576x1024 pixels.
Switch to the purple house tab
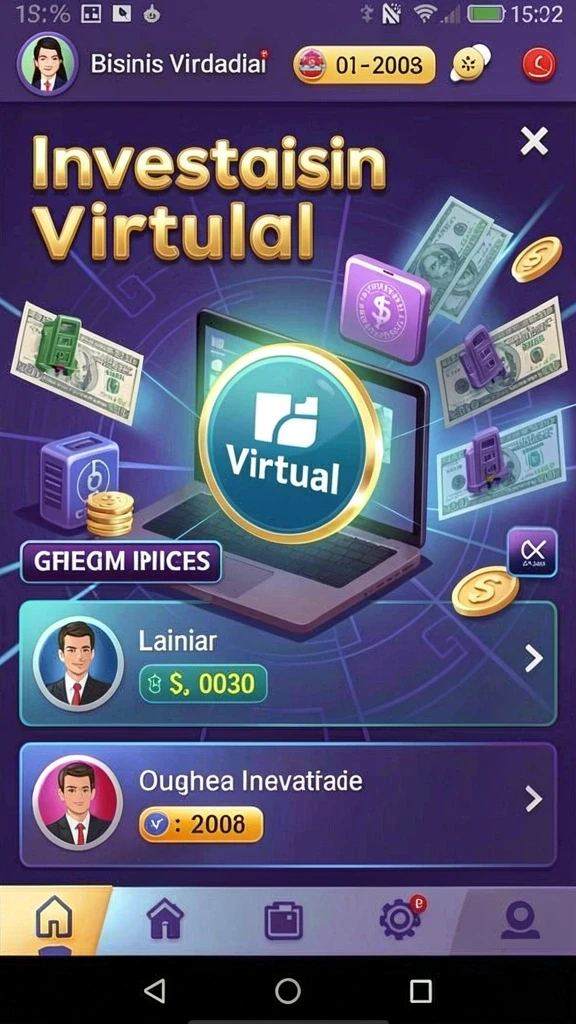(168, 920)
